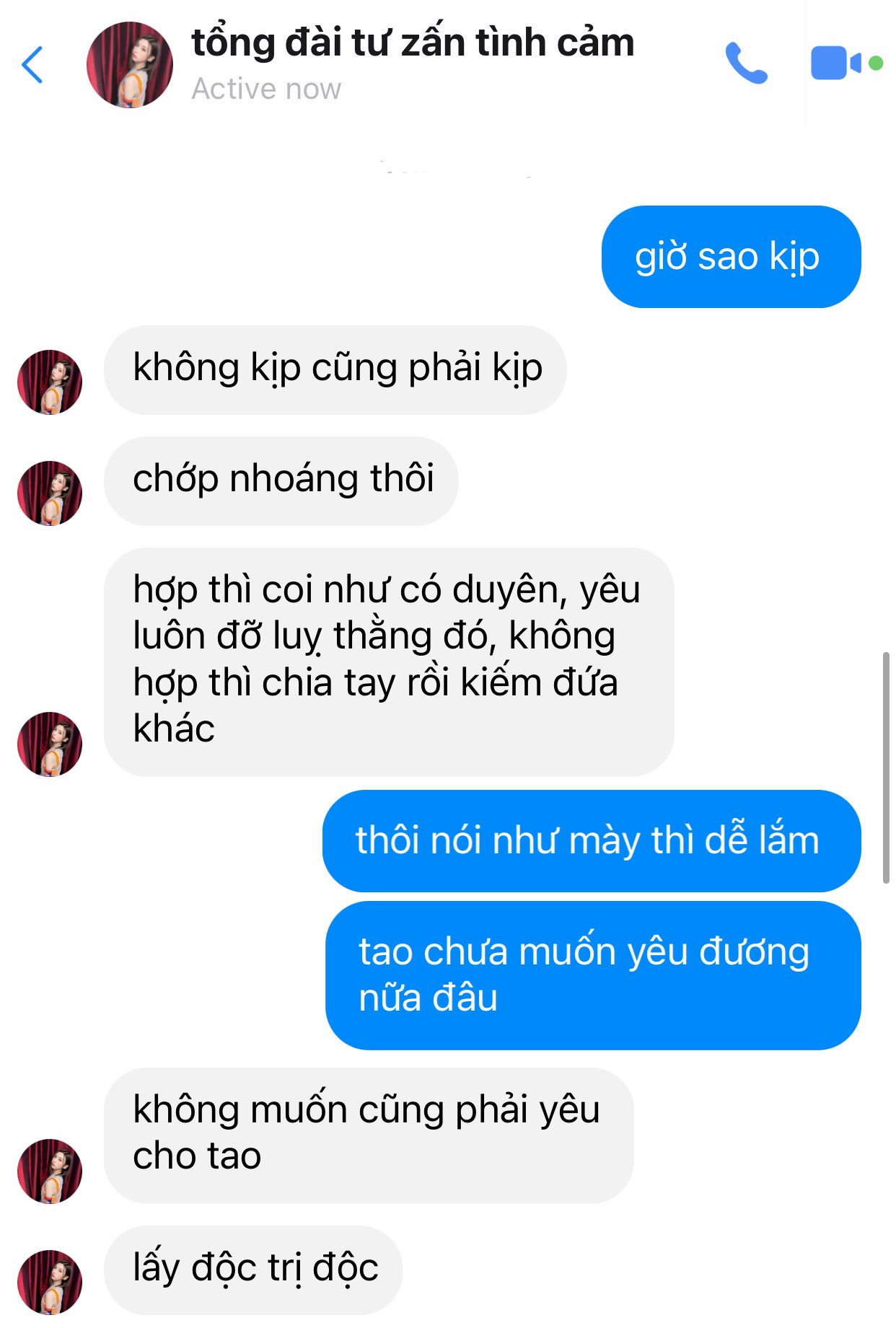The width and height of the screenshot is (896, 1328).
Task: Open tổng đài tư zấn tình cảm profile
Action: click(x=412, y=43)
